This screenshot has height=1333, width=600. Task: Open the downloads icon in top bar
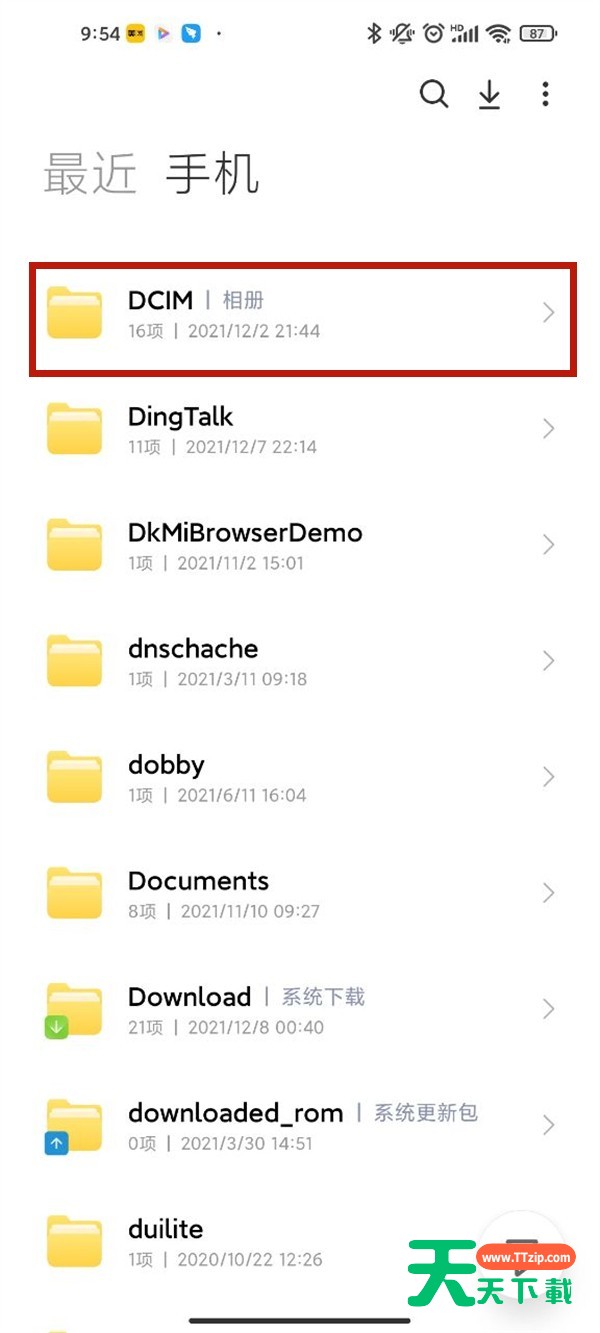pos(489,94)
